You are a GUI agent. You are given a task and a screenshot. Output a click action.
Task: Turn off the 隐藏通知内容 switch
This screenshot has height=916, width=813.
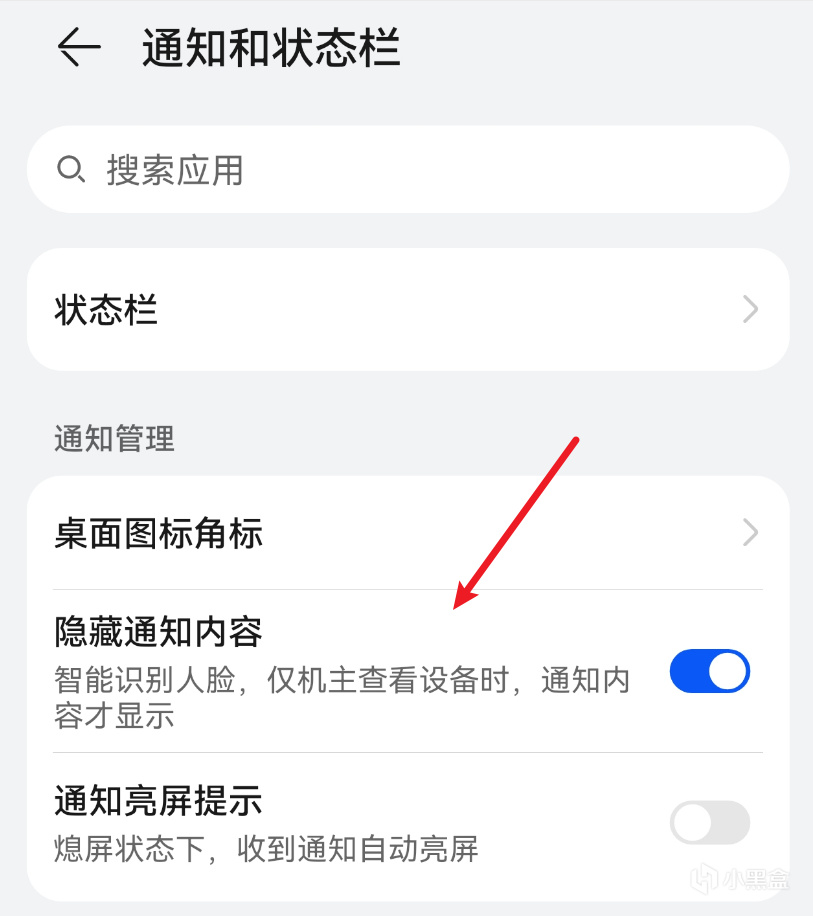click(709, 671)
